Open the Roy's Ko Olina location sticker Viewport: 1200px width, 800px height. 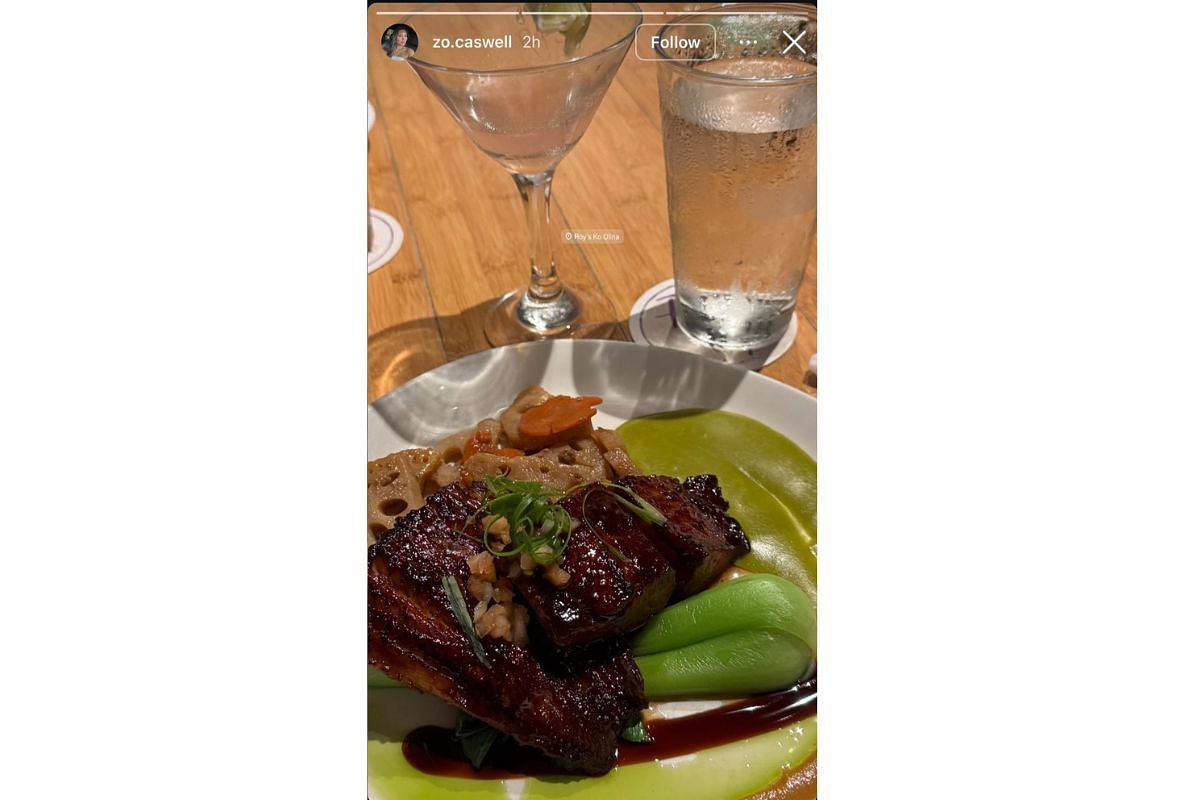592,237
